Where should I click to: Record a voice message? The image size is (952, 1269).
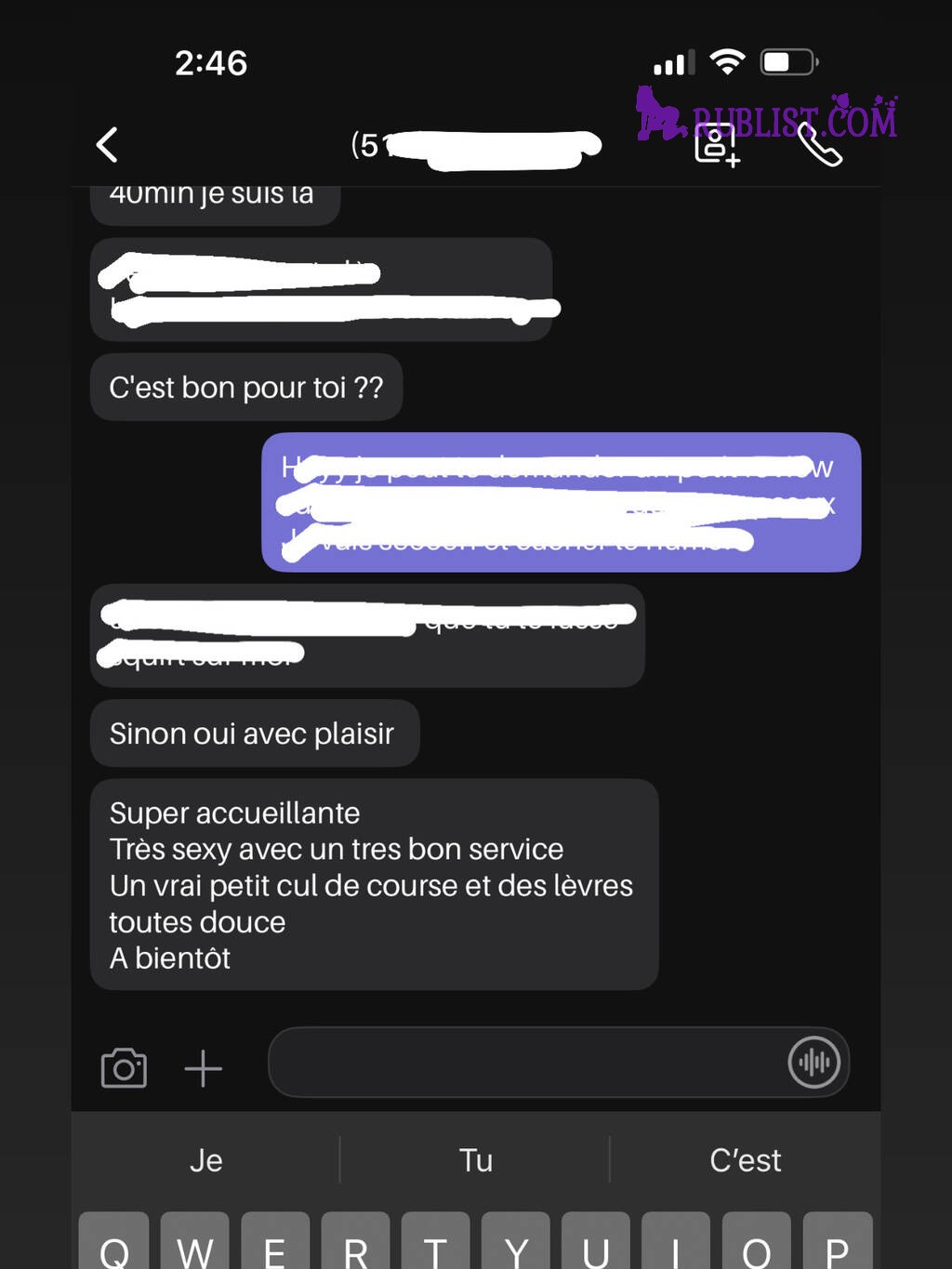point(813,1062)
